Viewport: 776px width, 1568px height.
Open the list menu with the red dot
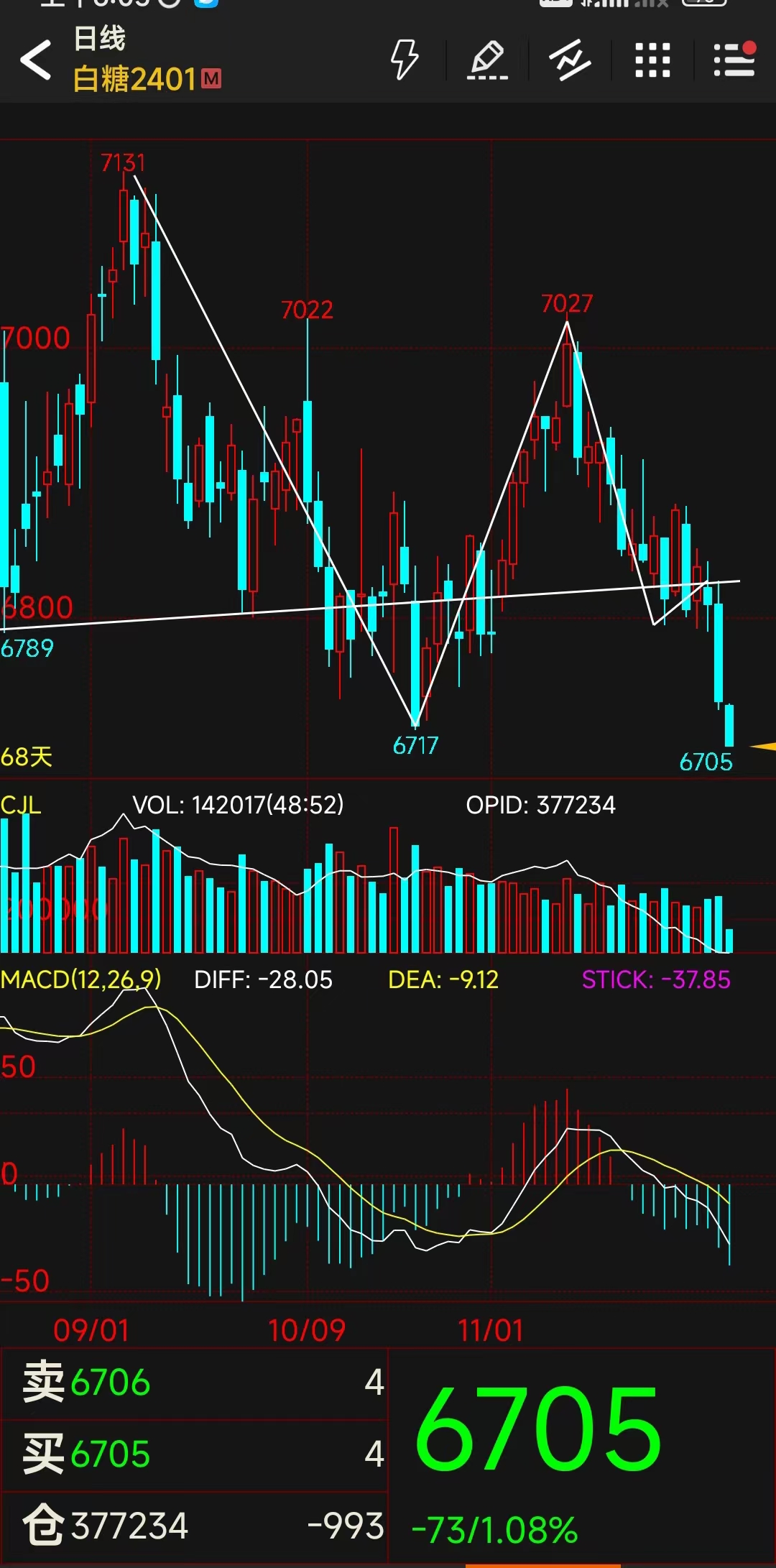pyautogui.click(x=734, y=60)
